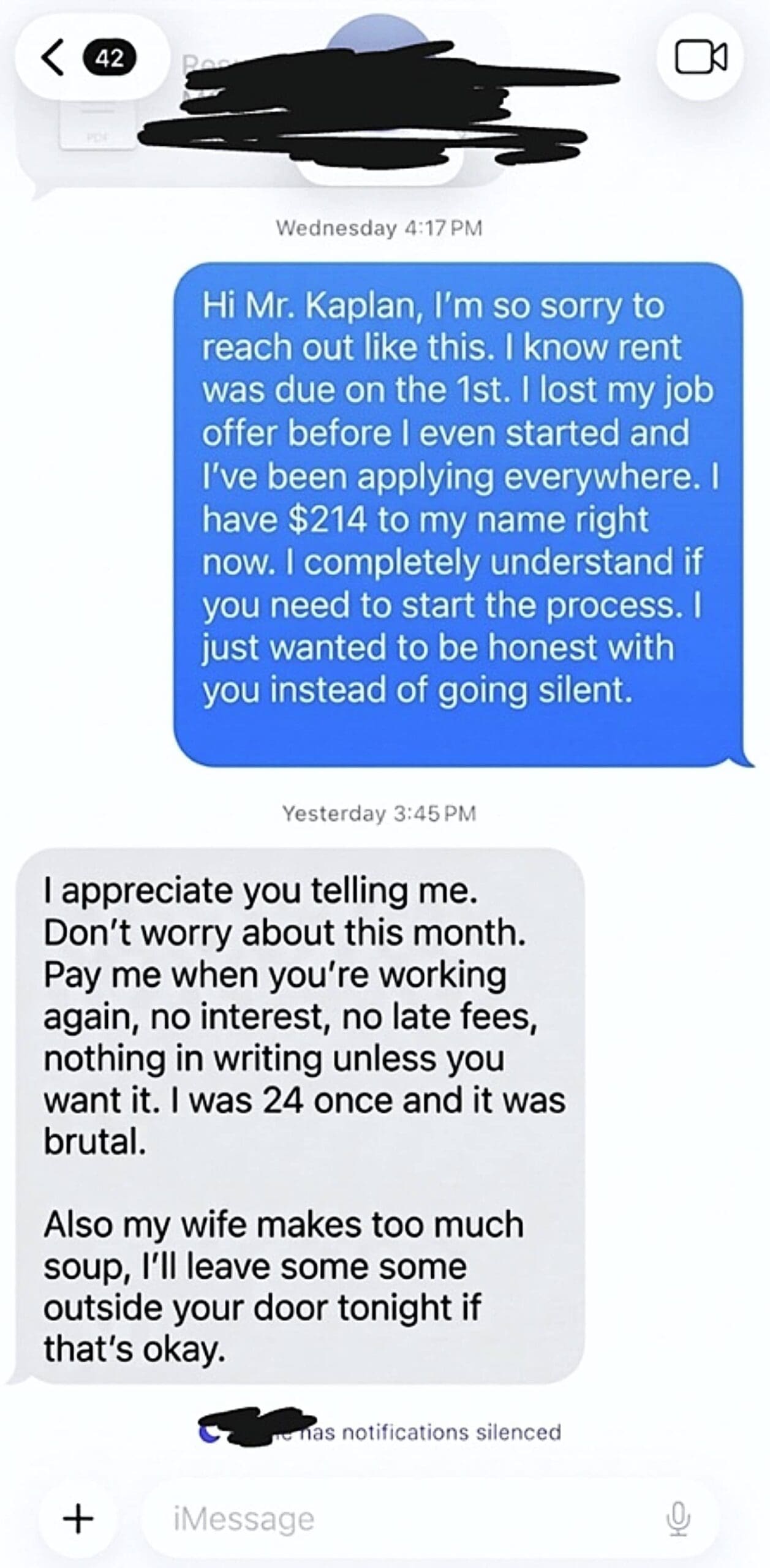Start a FaceTime video call
Viewport: 770px width, 1568px height.
click(x=701, y=58)
